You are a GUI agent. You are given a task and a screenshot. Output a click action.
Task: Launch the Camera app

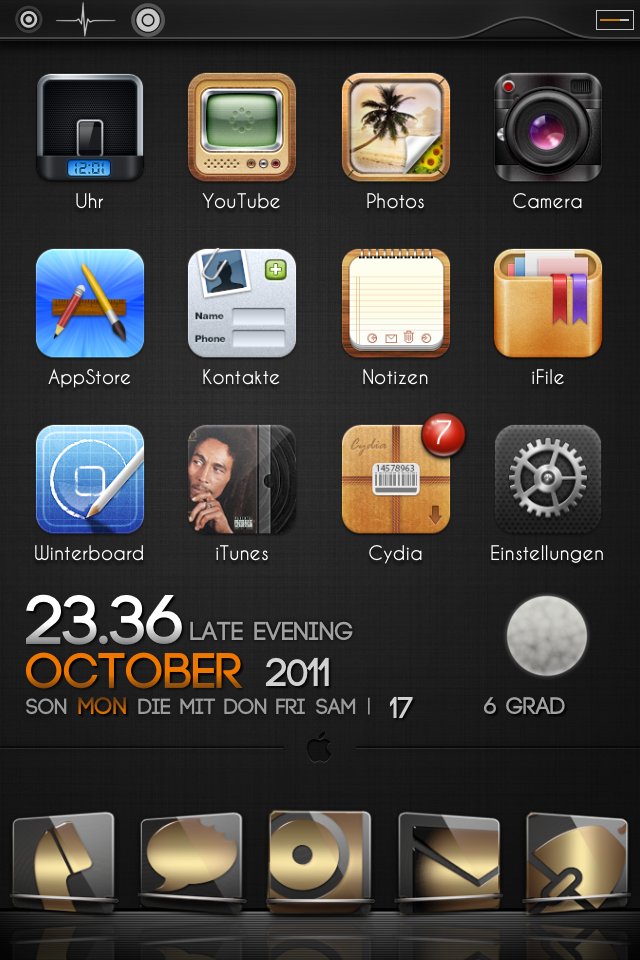coord(547,128)
